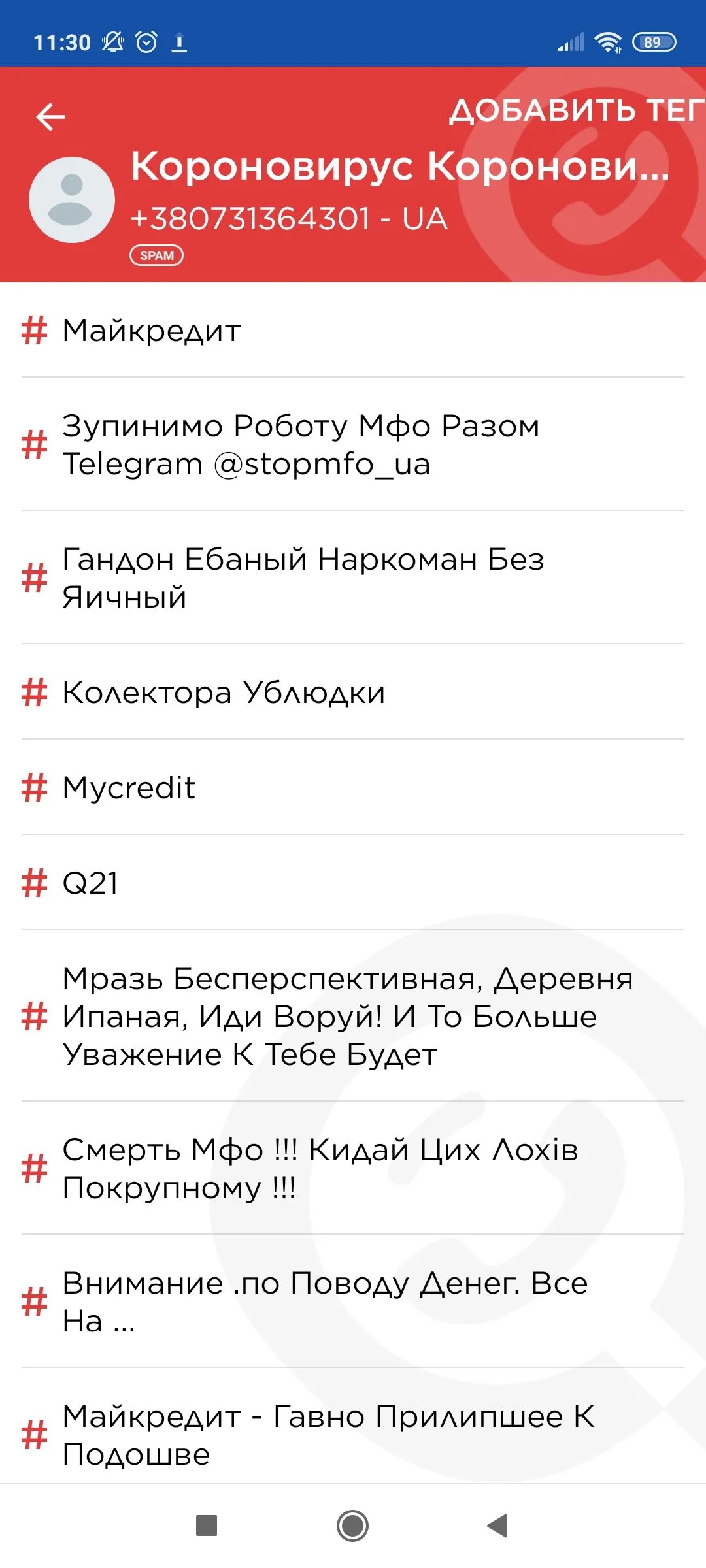Tap the Android system home button
The height and width of the screenshot is (1568, 706).
point(352,1526)
